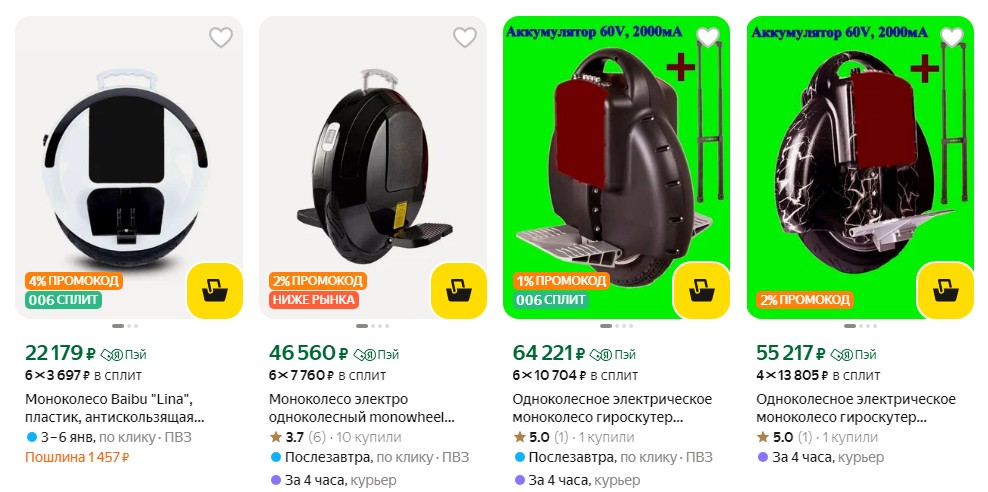This screenshot has height=492, width=988.
Task: Add the 22 179 ₽ monowheel to cart
Action: click(x=215, y=290)
